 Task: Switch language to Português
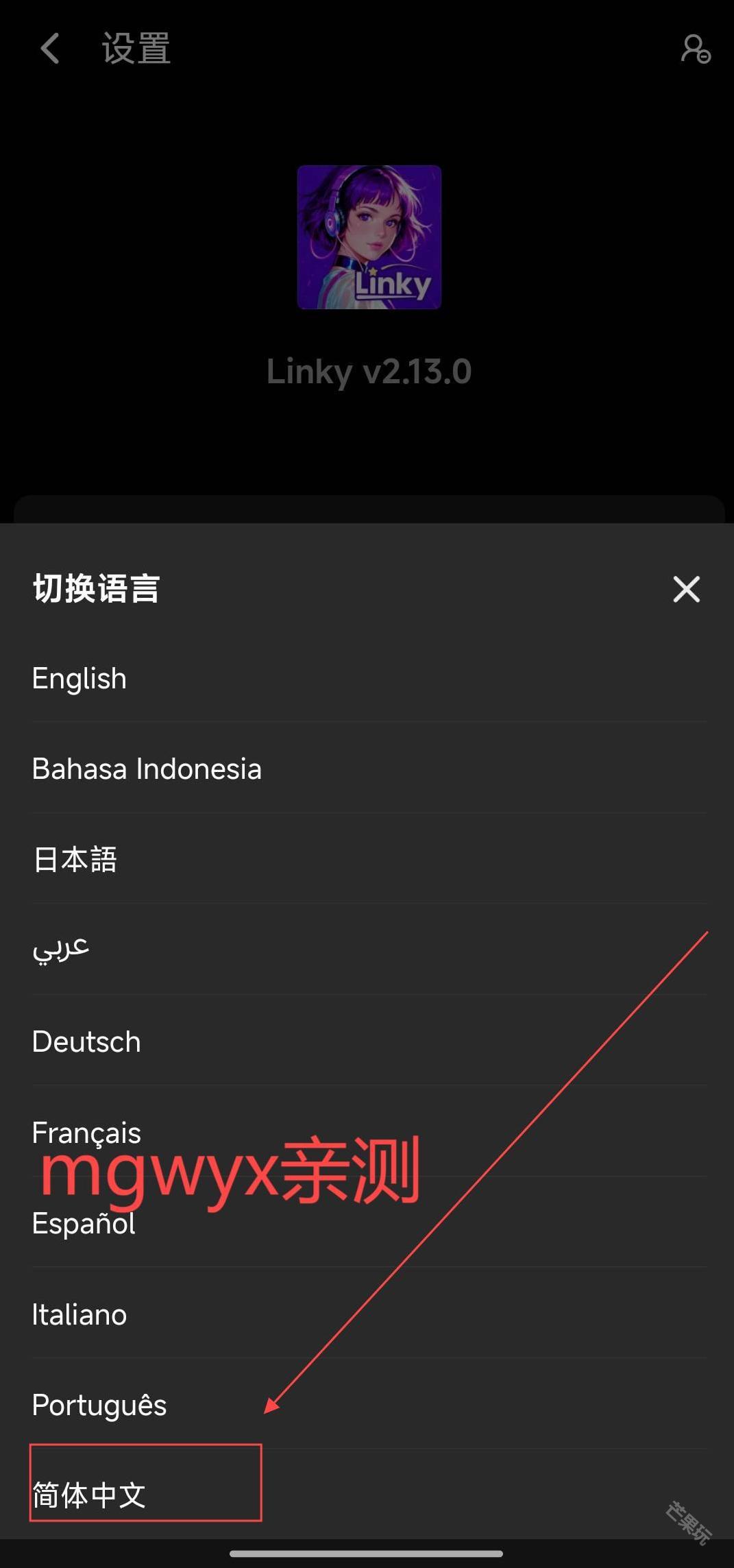tap(99, 1405)
